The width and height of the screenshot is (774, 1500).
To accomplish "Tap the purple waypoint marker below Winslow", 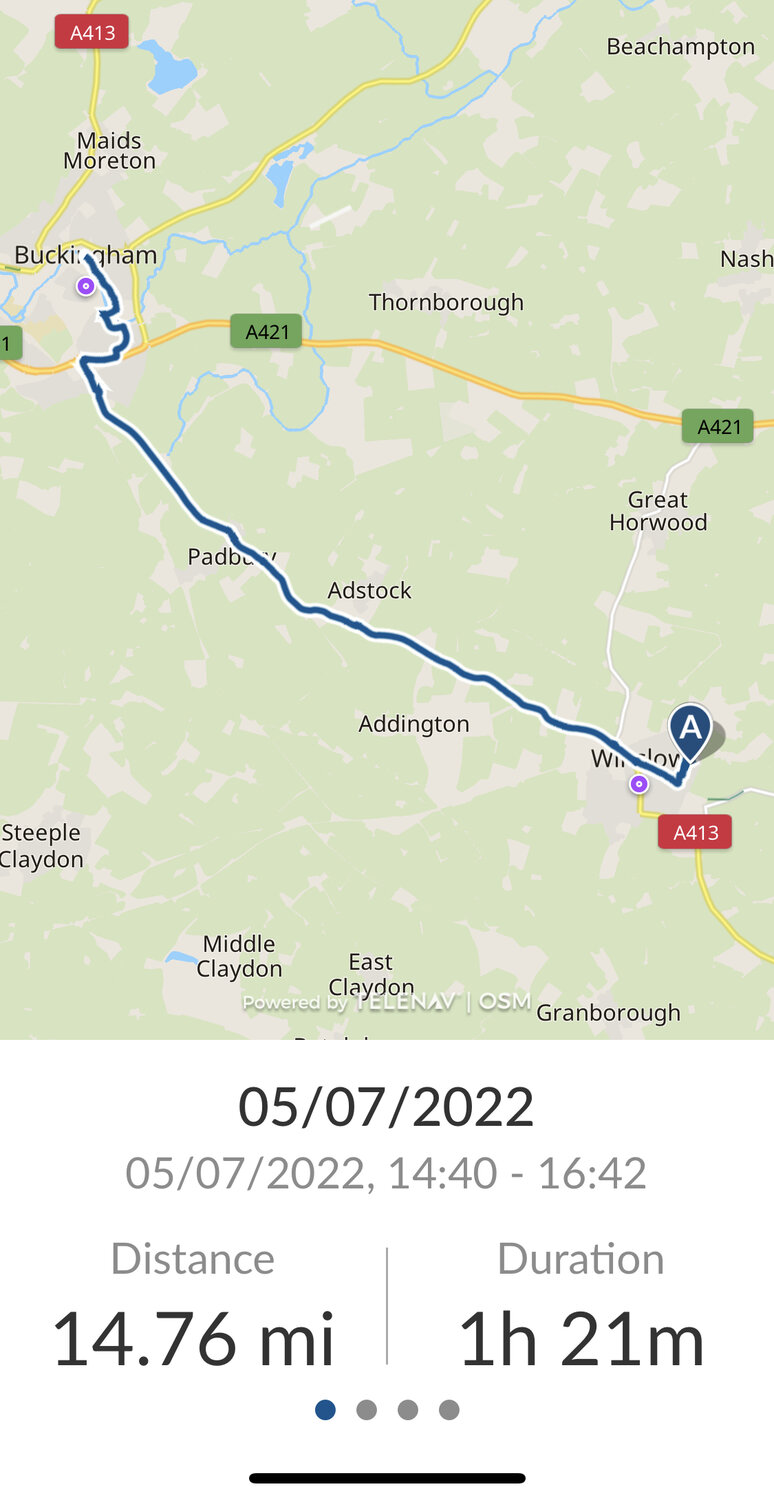I will pyautogui.click(x=639, y=785).
